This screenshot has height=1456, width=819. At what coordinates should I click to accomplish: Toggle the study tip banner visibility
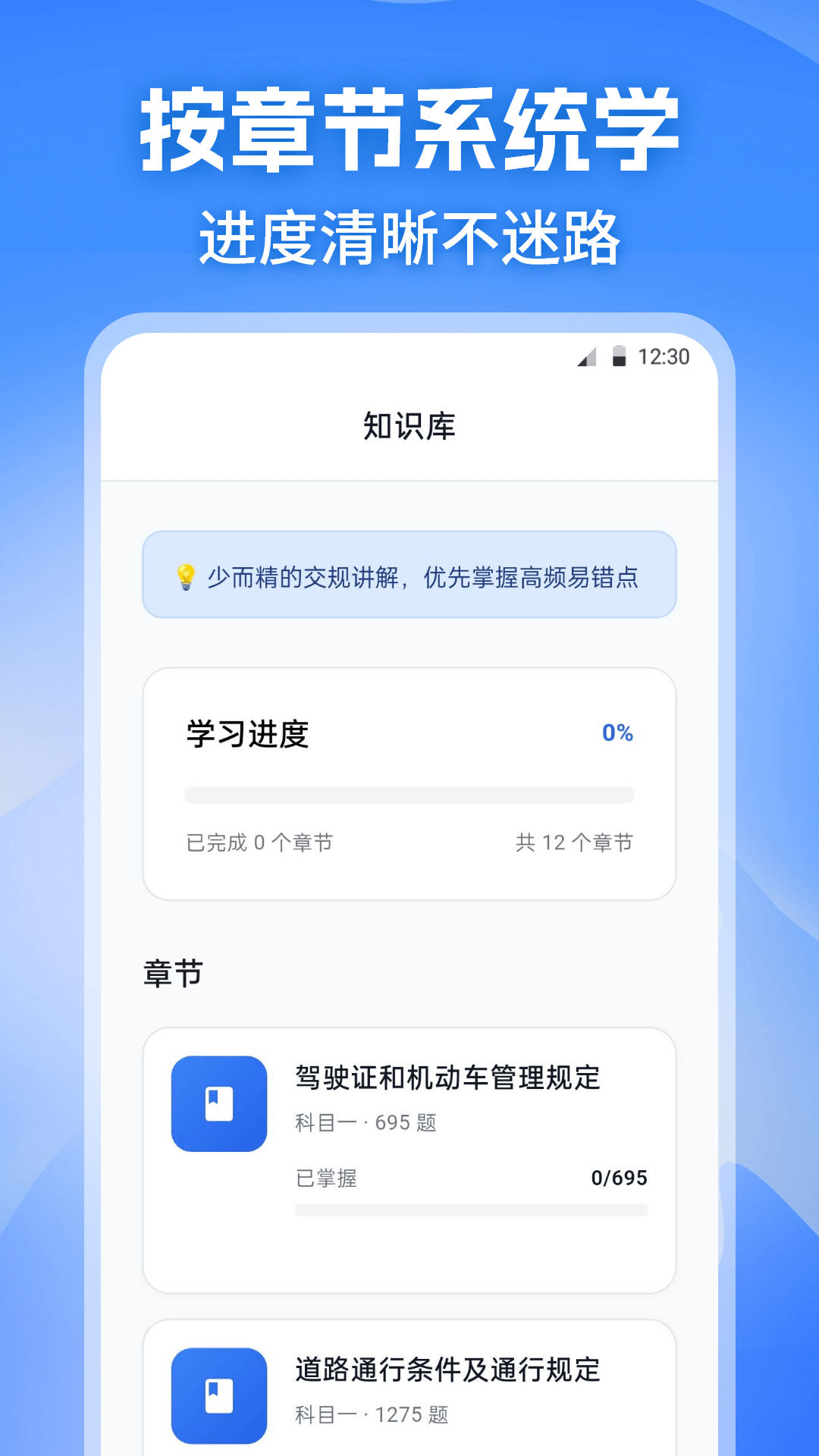(x=409, y=575)
